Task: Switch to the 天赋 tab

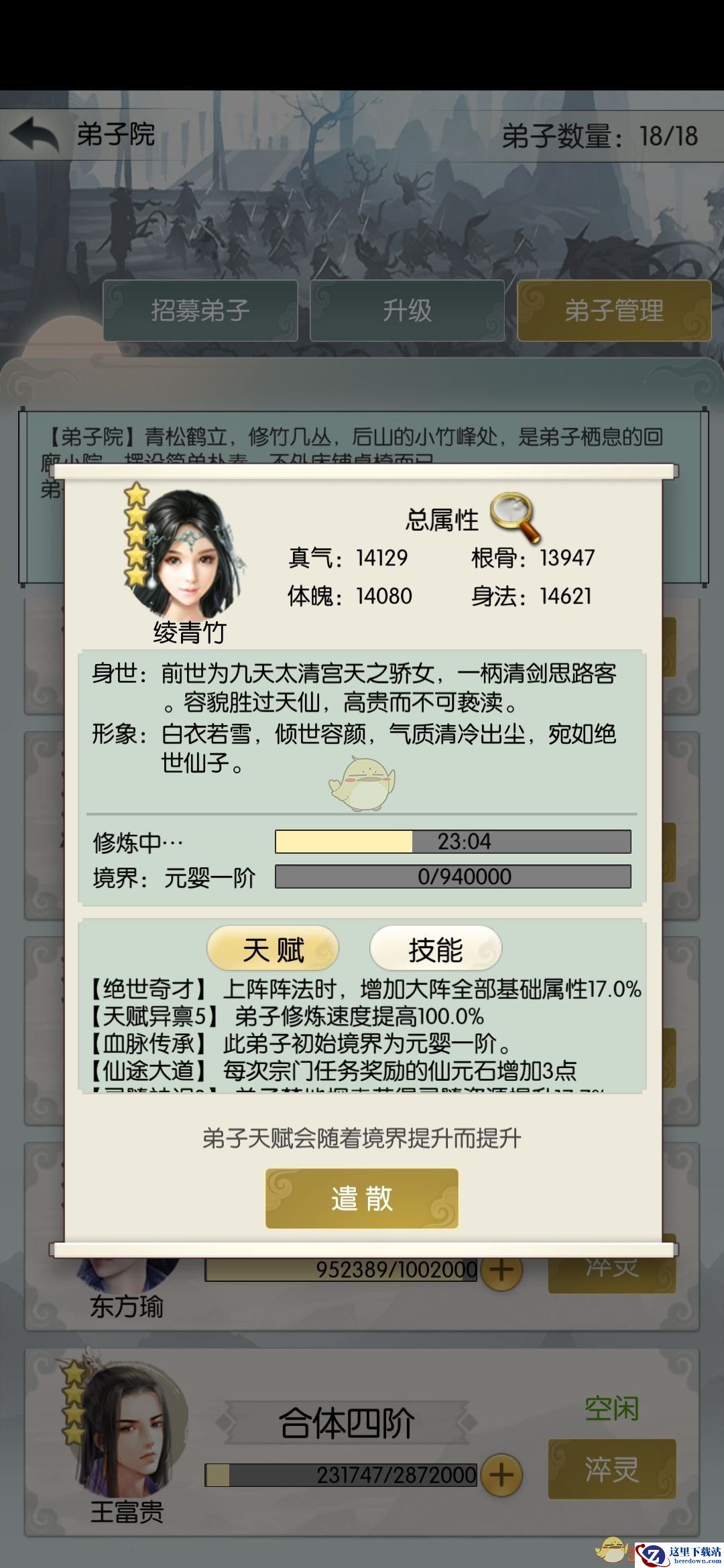Action: click(273, 950)
